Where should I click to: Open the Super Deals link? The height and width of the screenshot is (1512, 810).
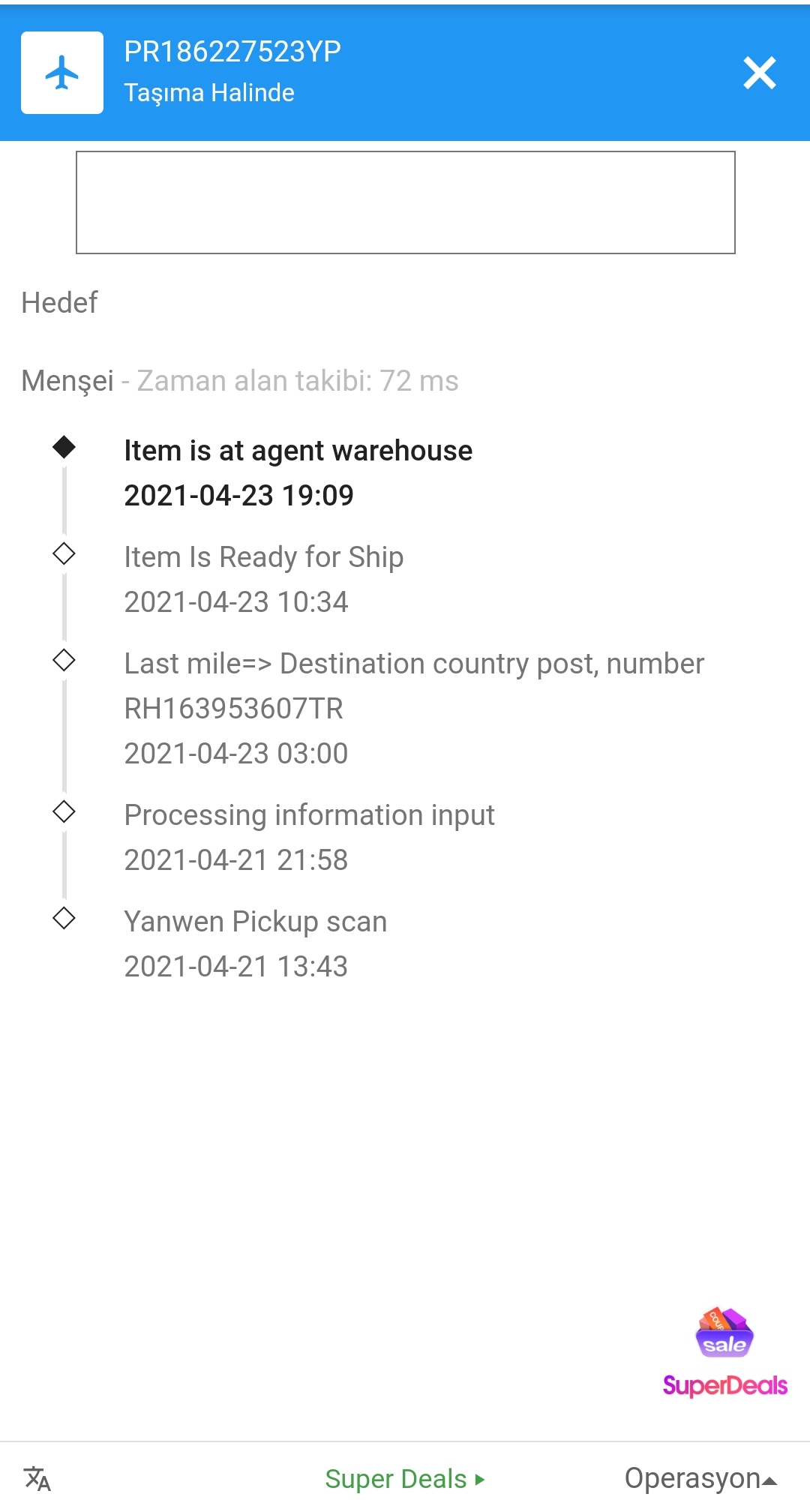pos(405,1478)
